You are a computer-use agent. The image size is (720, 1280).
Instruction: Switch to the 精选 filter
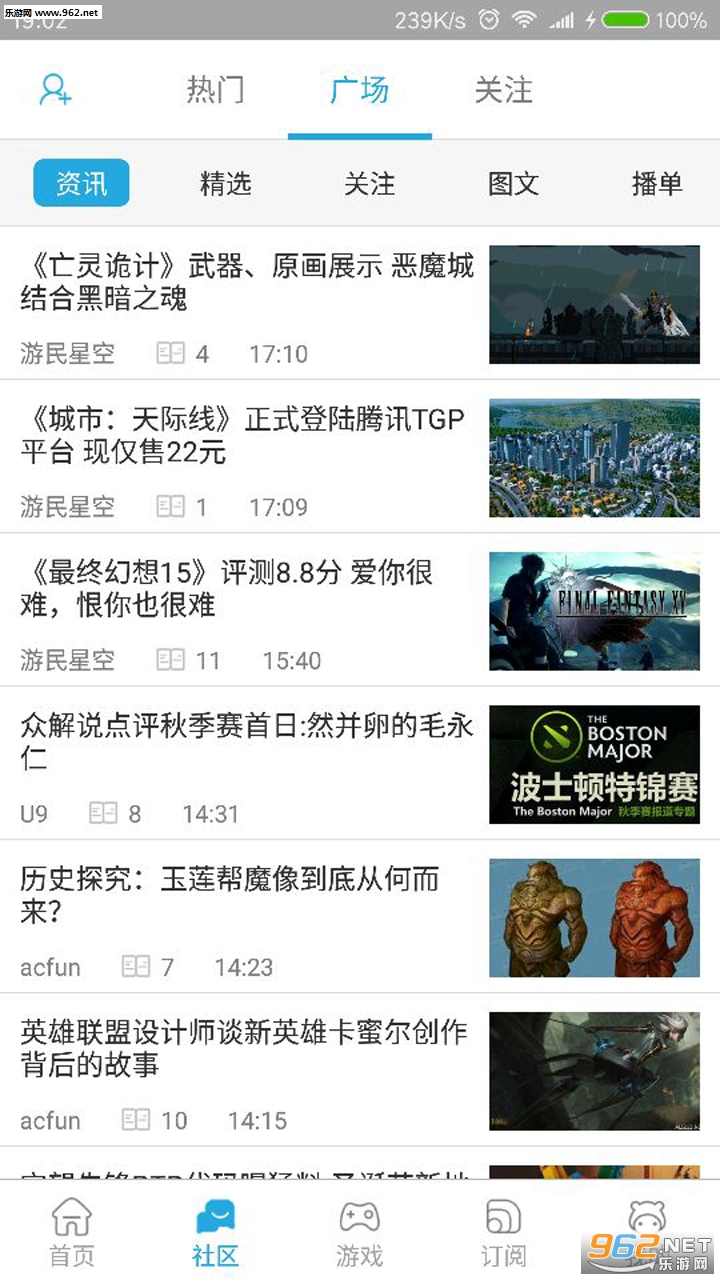point(225,183)
